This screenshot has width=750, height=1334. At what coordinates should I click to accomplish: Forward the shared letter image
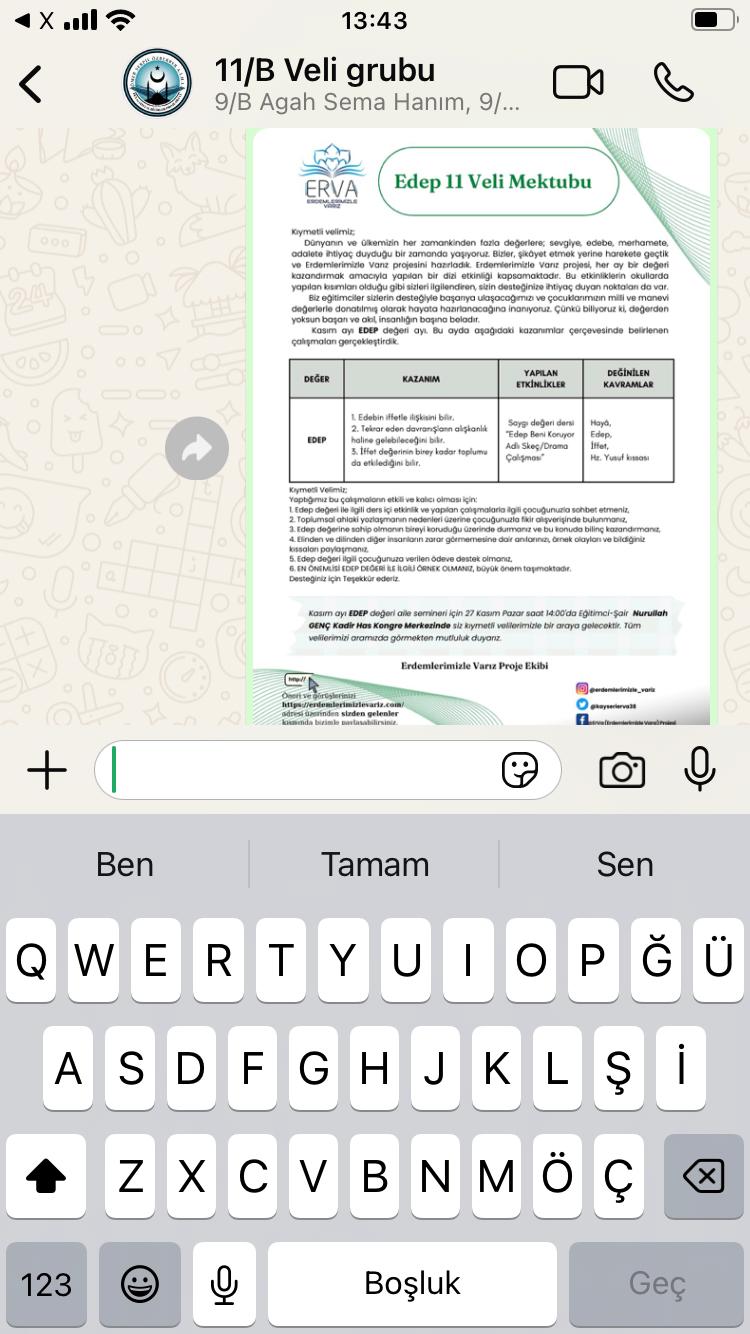coord(197,448)
